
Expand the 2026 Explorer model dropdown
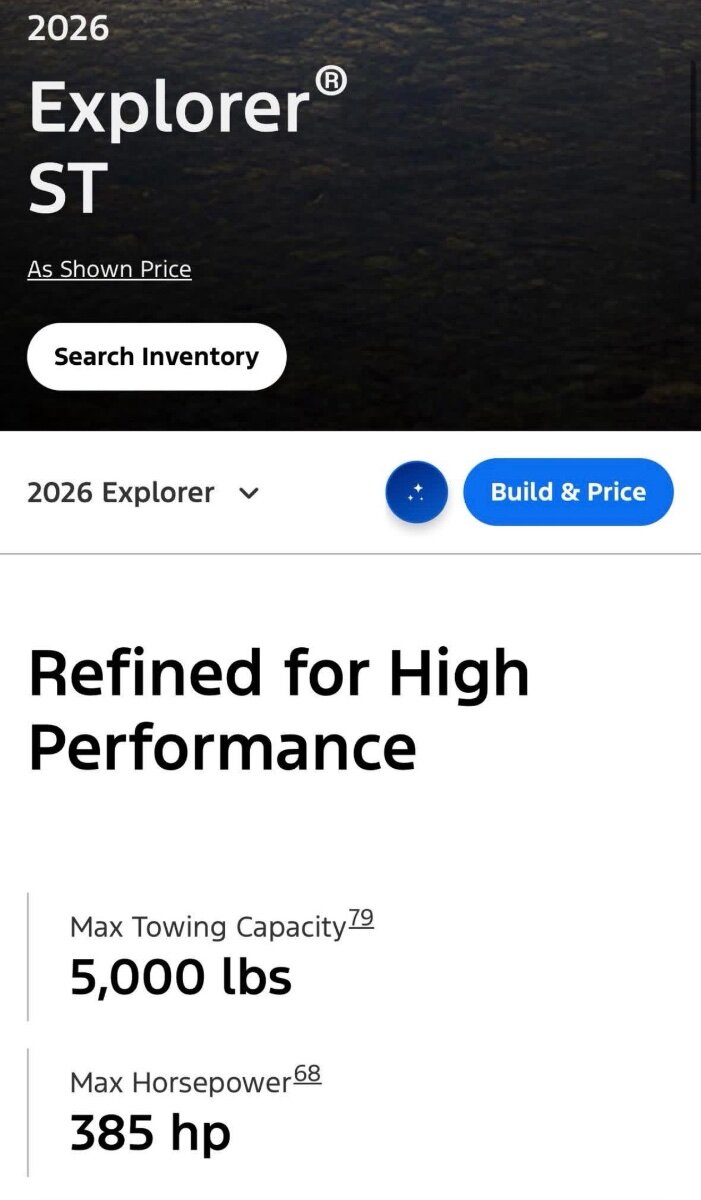143,493
